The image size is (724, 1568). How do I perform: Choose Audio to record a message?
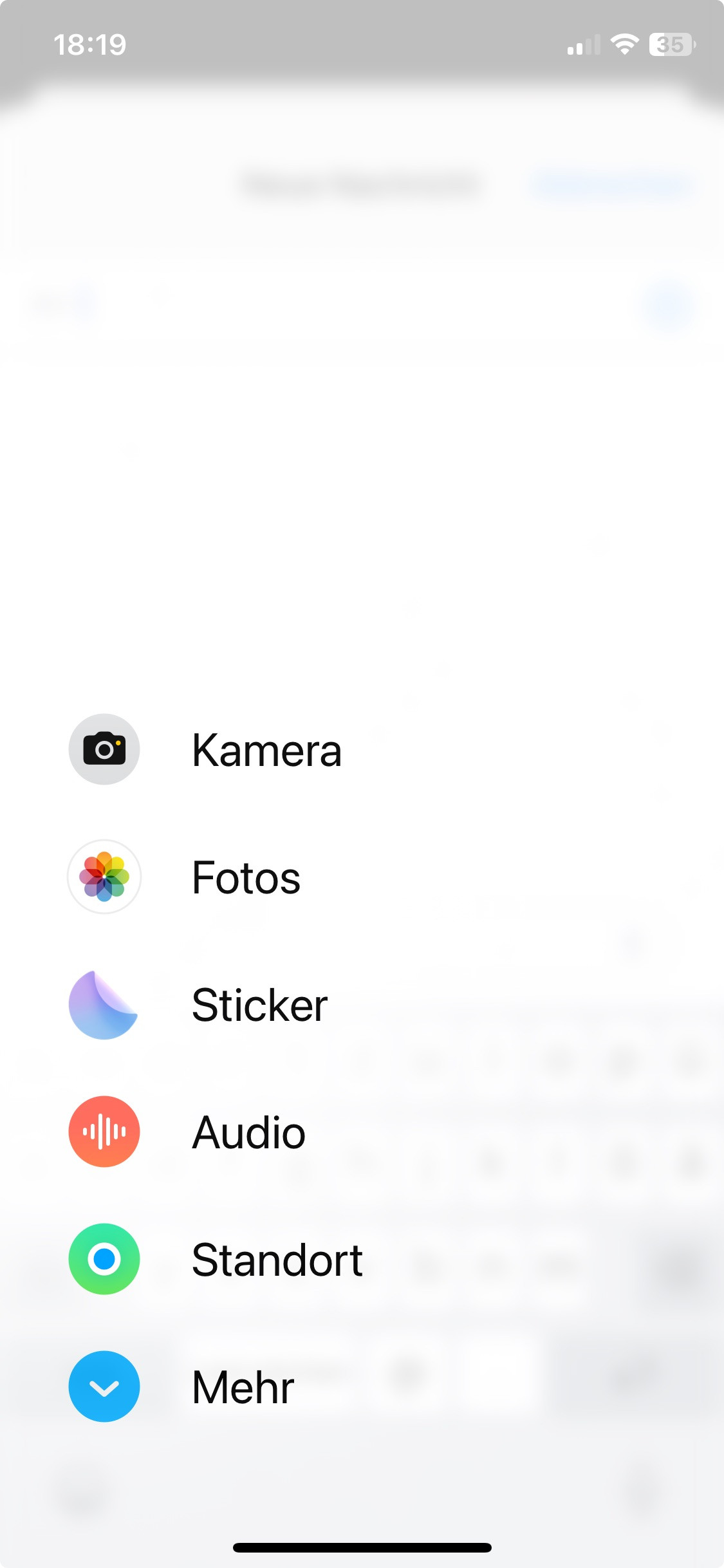[188, 1132]
